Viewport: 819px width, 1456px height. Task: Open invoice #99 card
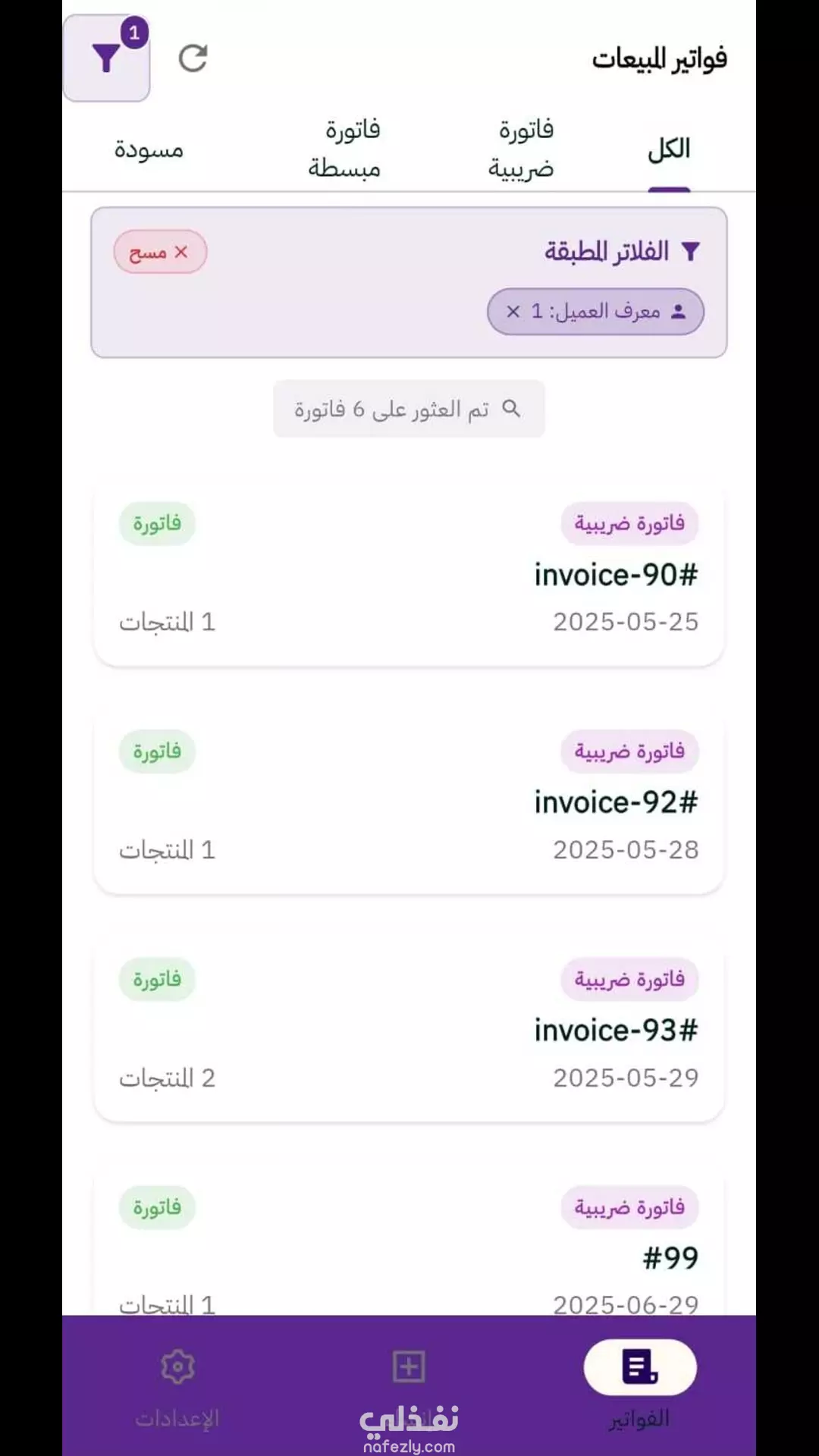click(409, 1251)
